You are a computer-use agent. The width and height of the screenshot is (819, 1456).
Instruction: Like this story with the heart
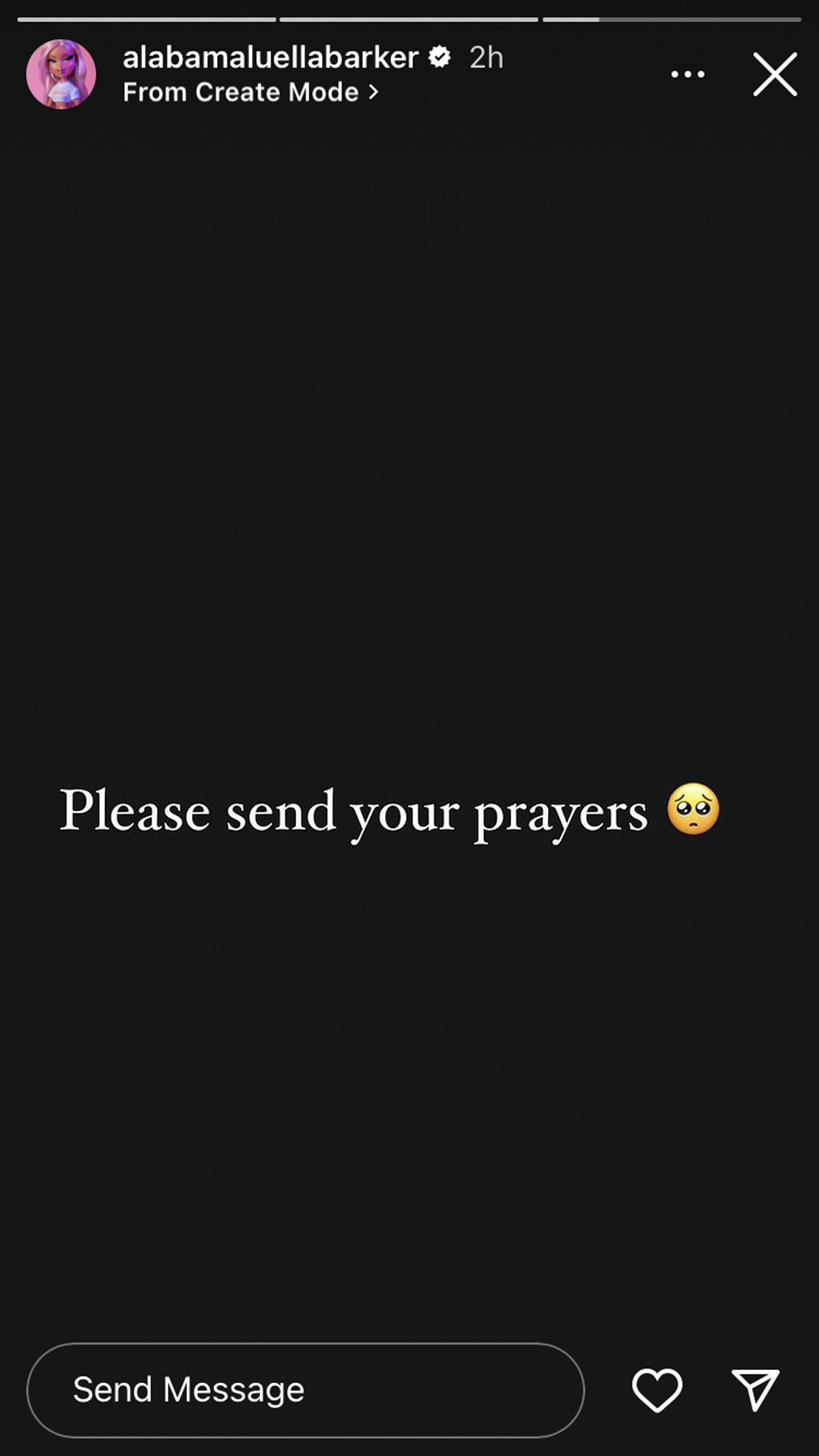tap(657, 1390)
